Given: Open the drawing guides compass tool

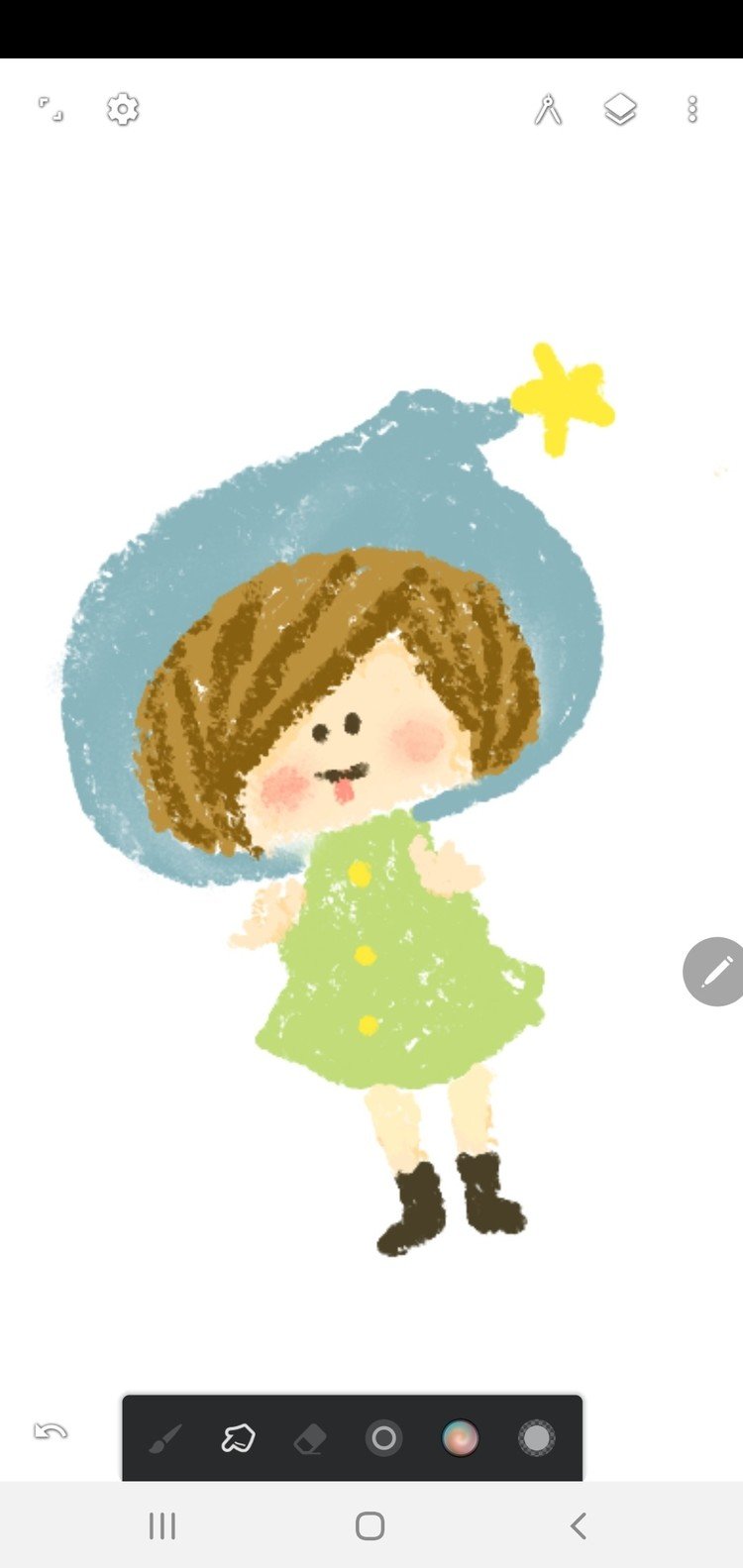Looking at the screenshot, I should pos(548,109).
